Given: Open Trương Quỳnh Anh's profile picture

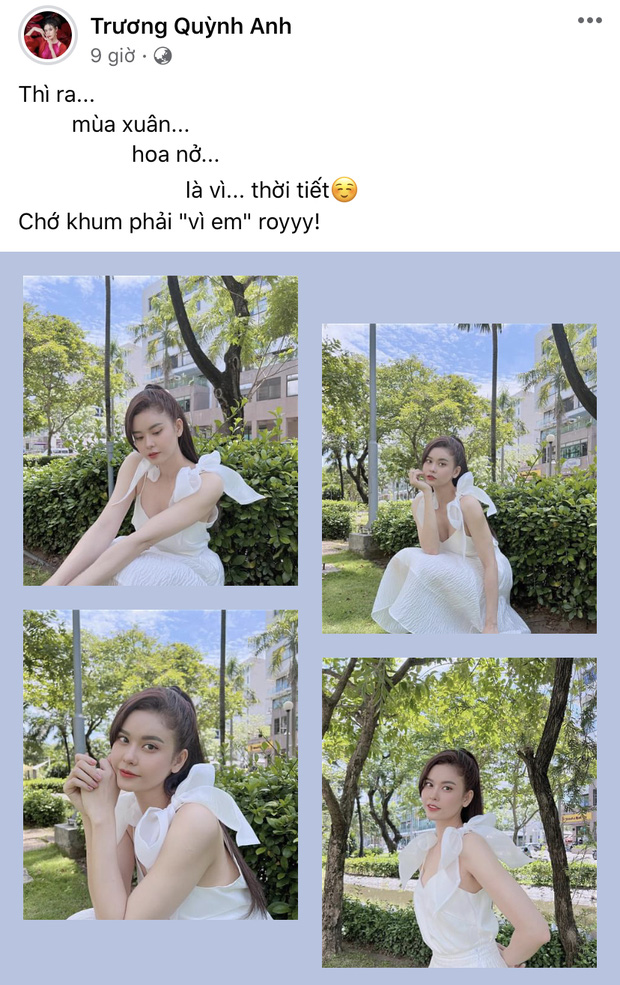Looking at the screenshot, I should (47, 35).
